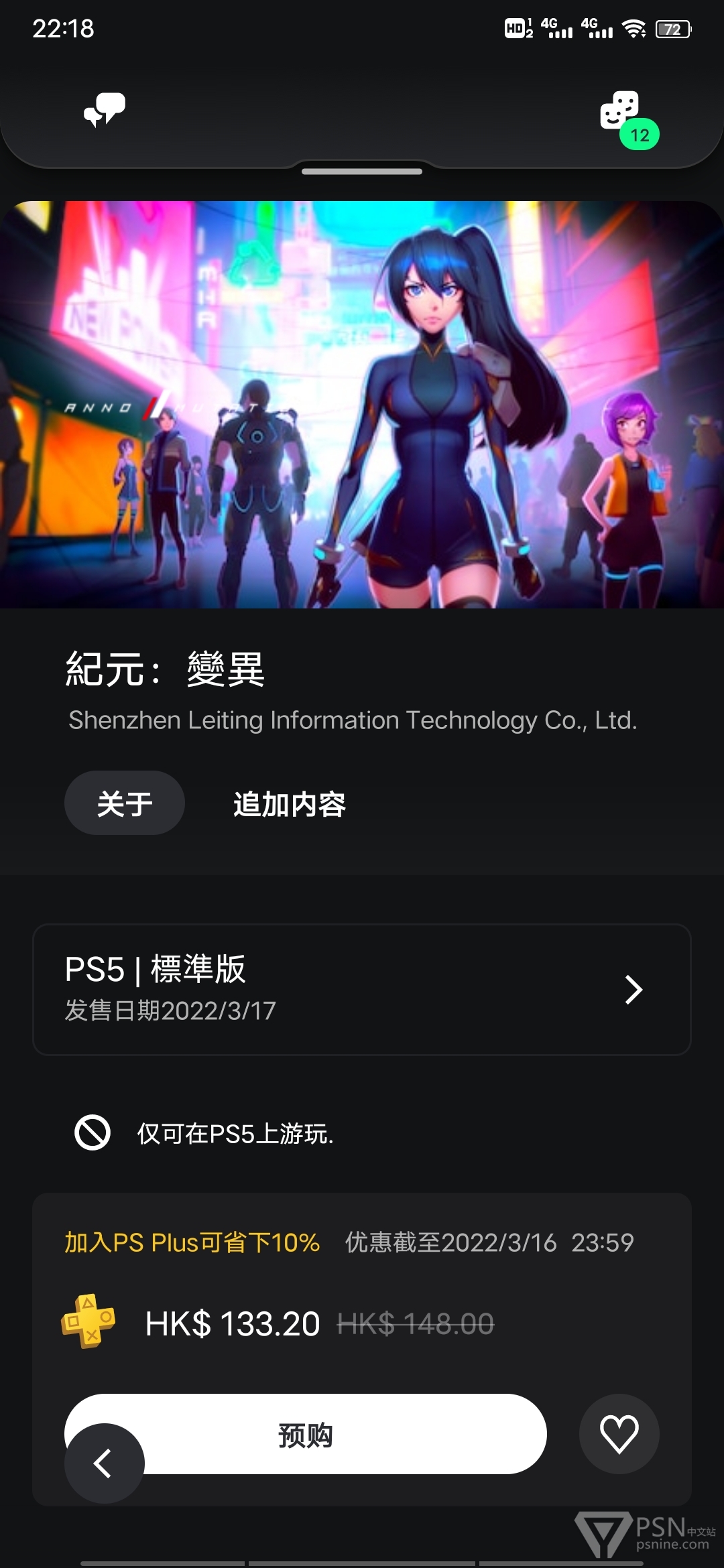724x1568 pixels.
Task: Tap the 预购 pre-order button
Action: tap(306, 1434)
